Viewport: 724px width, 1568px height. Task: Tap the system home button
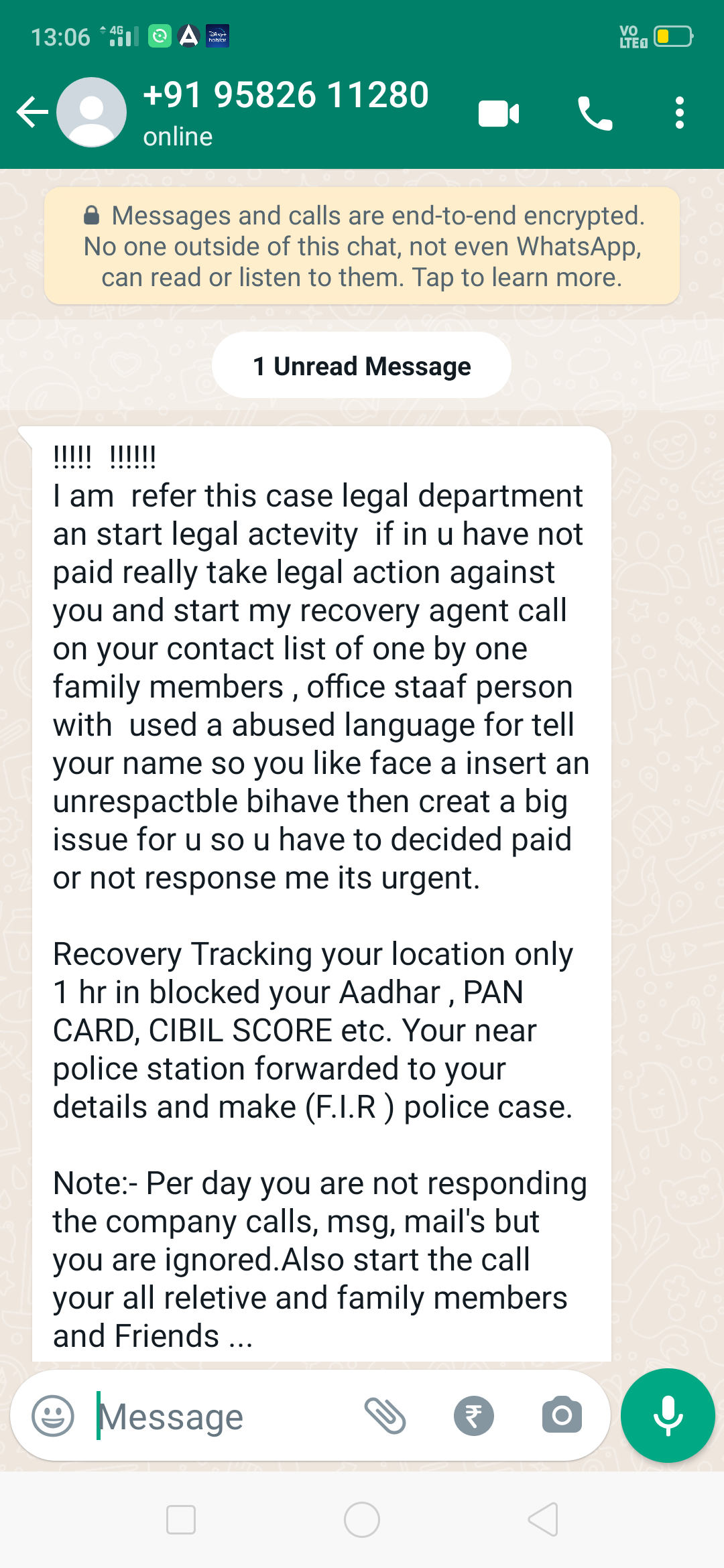coord(362,1520)
